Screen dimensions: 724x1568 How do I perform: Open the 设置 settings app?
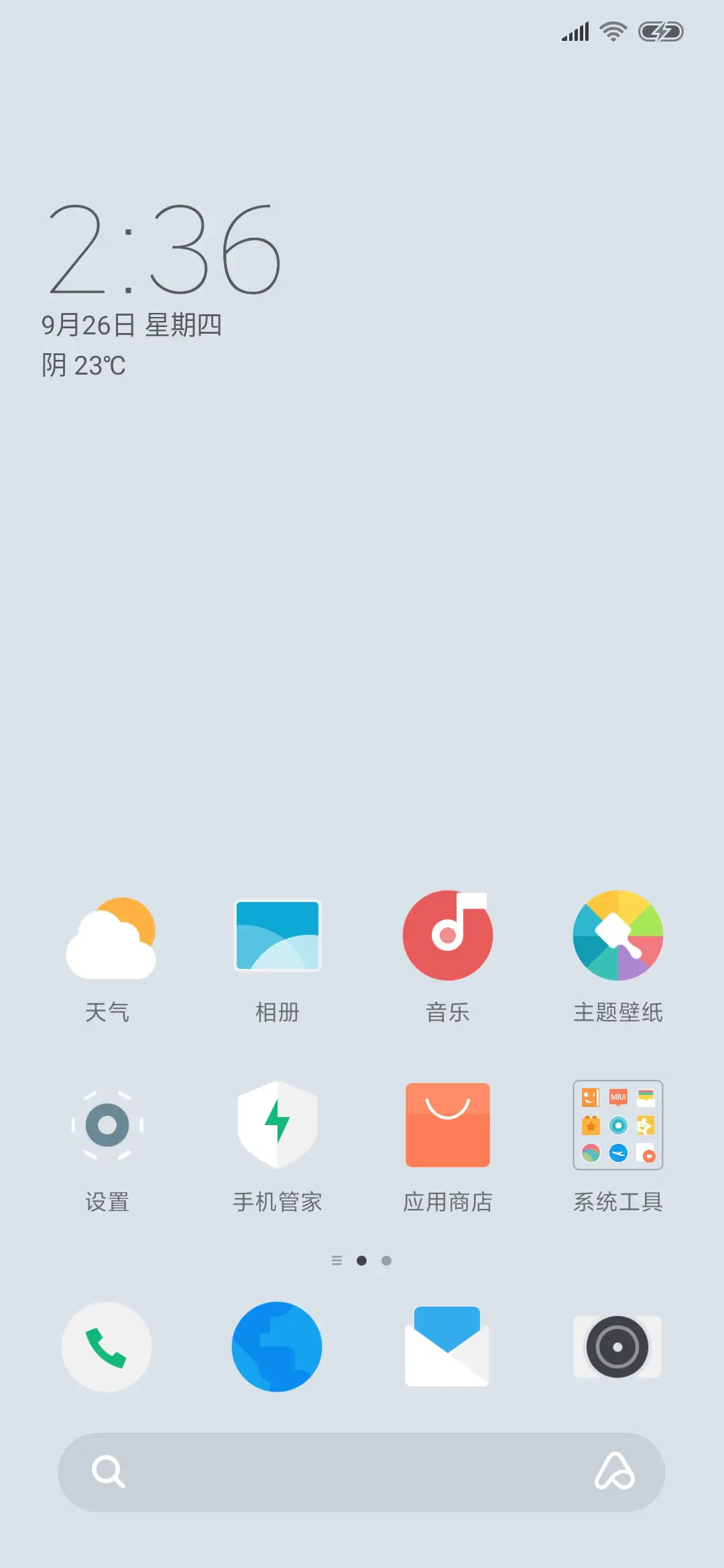(107, 1125)
